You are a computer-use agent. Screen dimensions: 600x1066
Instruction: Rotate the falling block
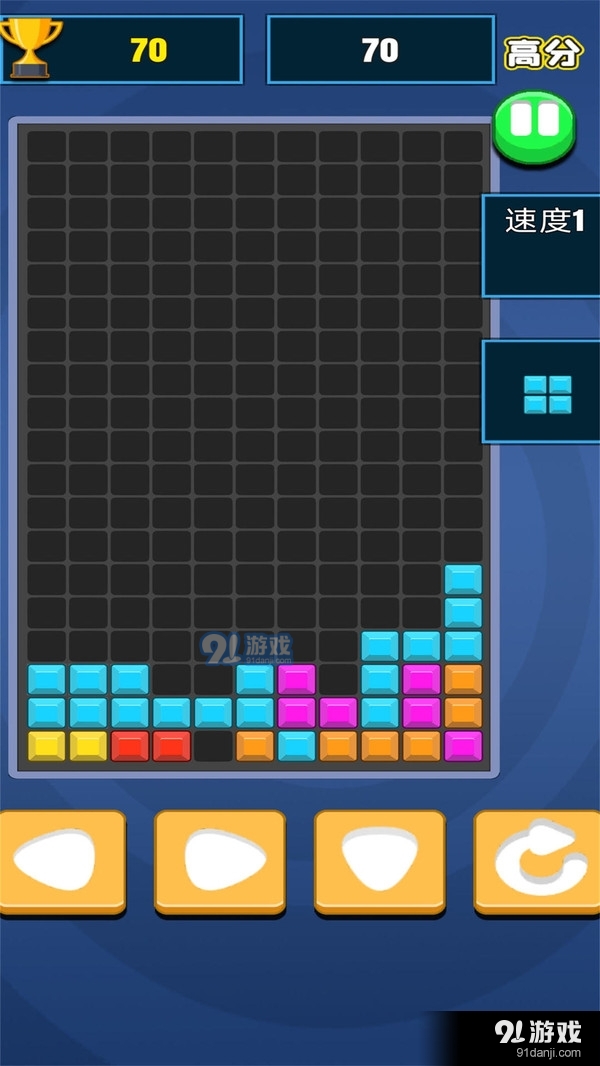[x=540, y=860]
